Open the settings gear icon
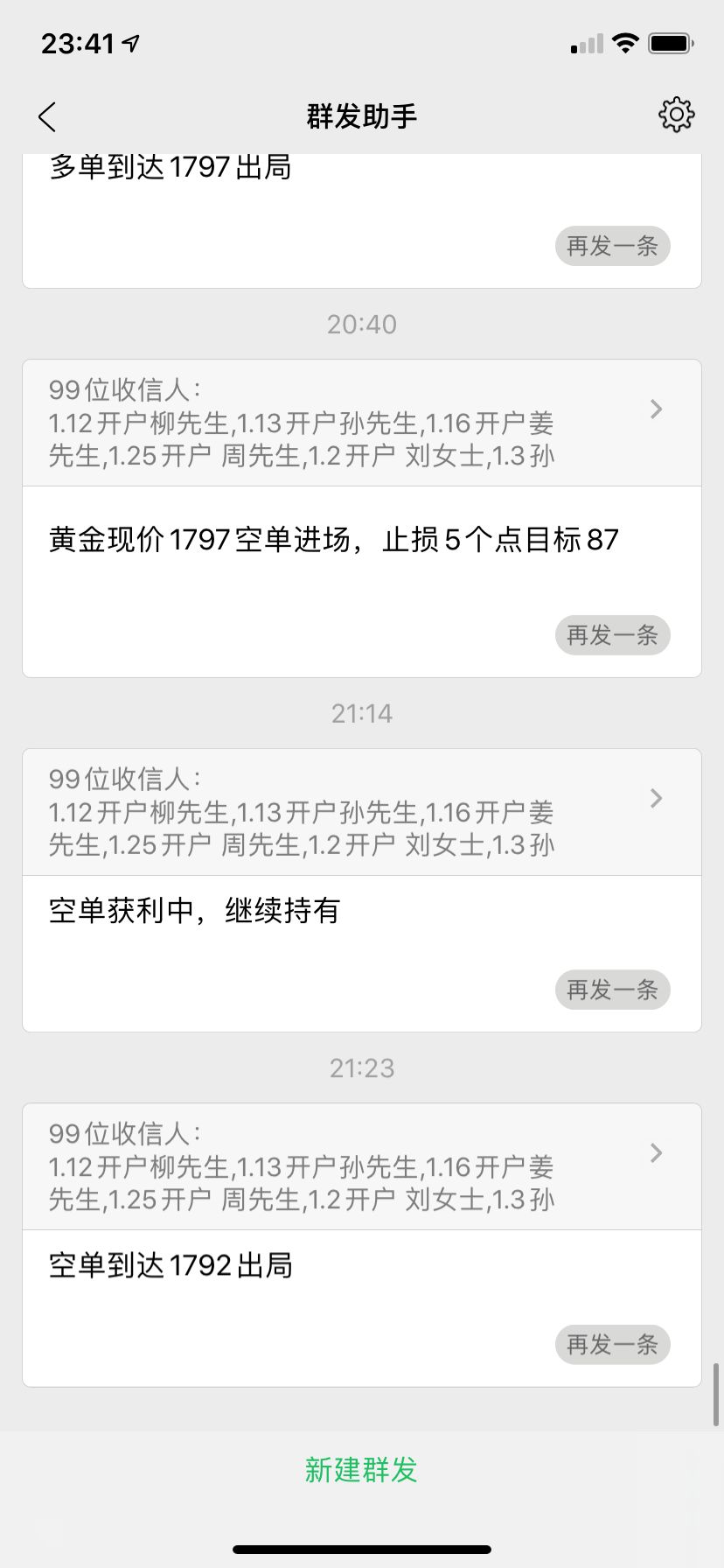Viewport: 724px width, 1568px height. point(676,115)
